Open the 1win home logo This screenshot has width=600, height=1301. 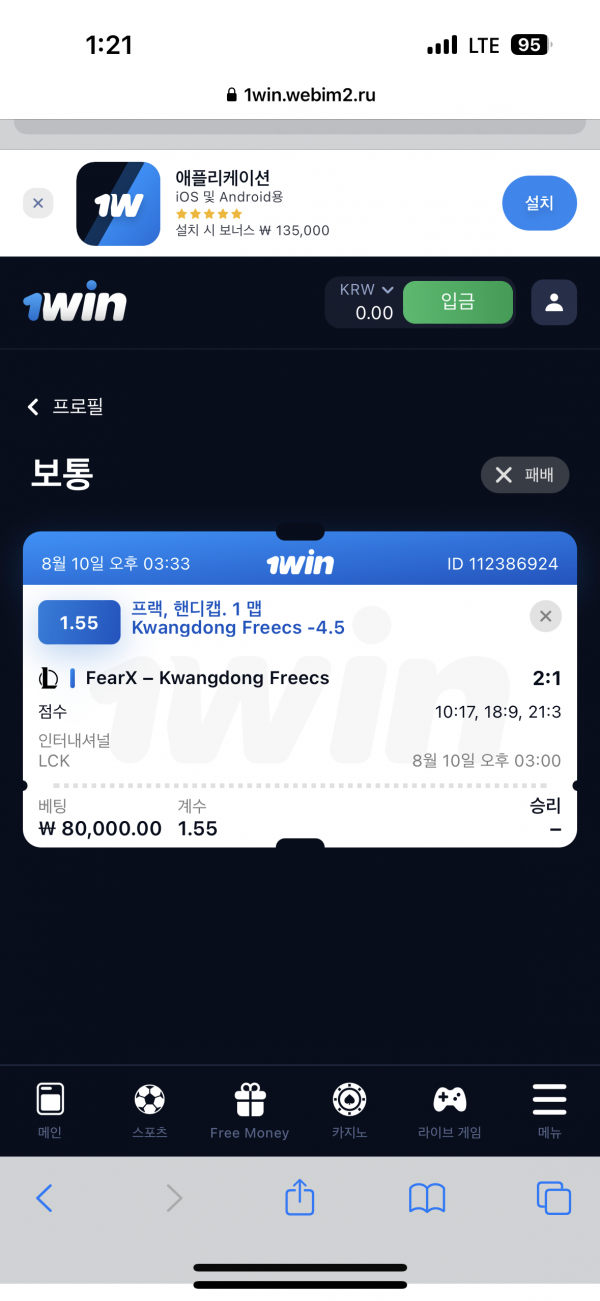click(75, 302)
